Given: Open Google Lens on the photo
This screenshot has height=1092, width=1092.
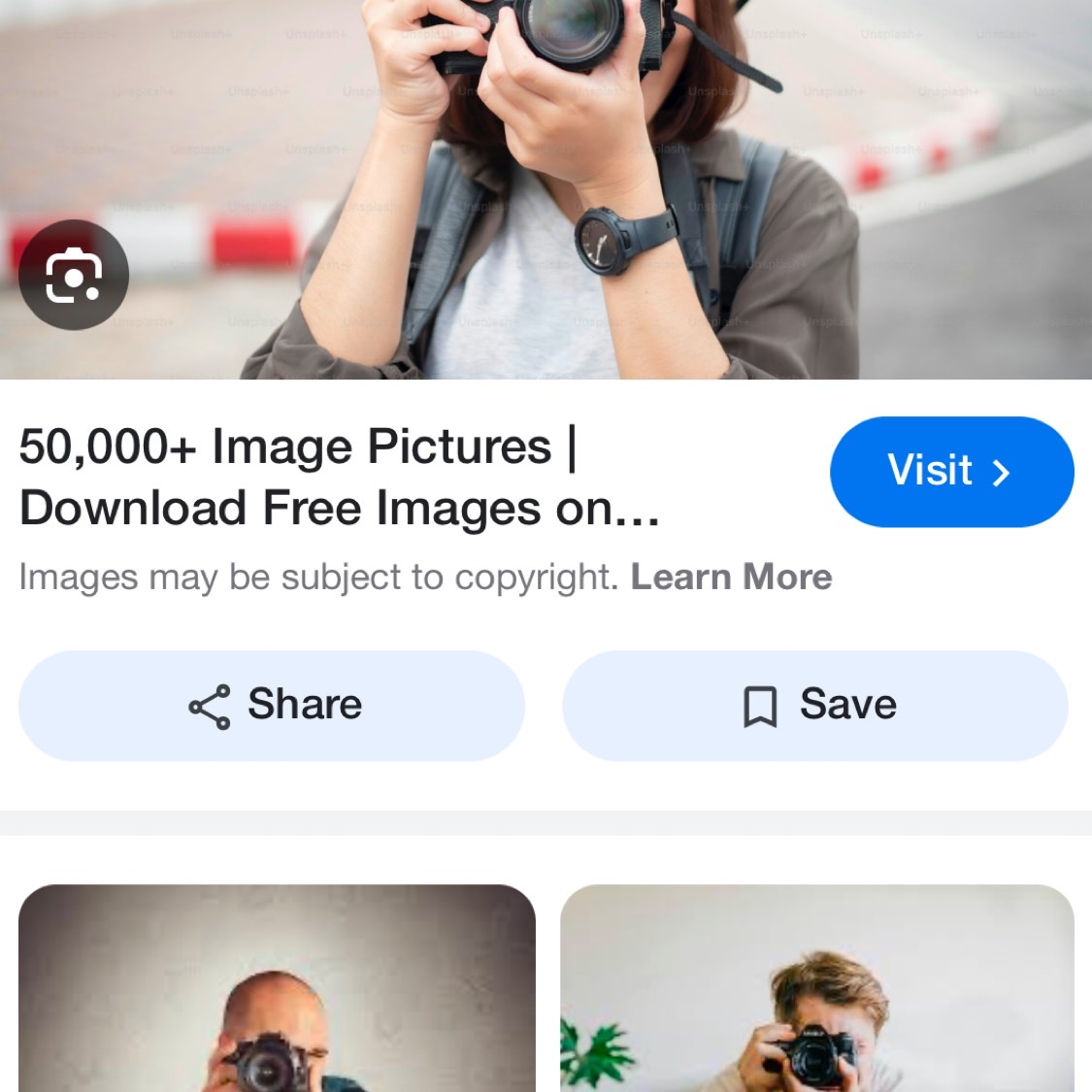Looking at the screenshot, I should tap(74, 275).
